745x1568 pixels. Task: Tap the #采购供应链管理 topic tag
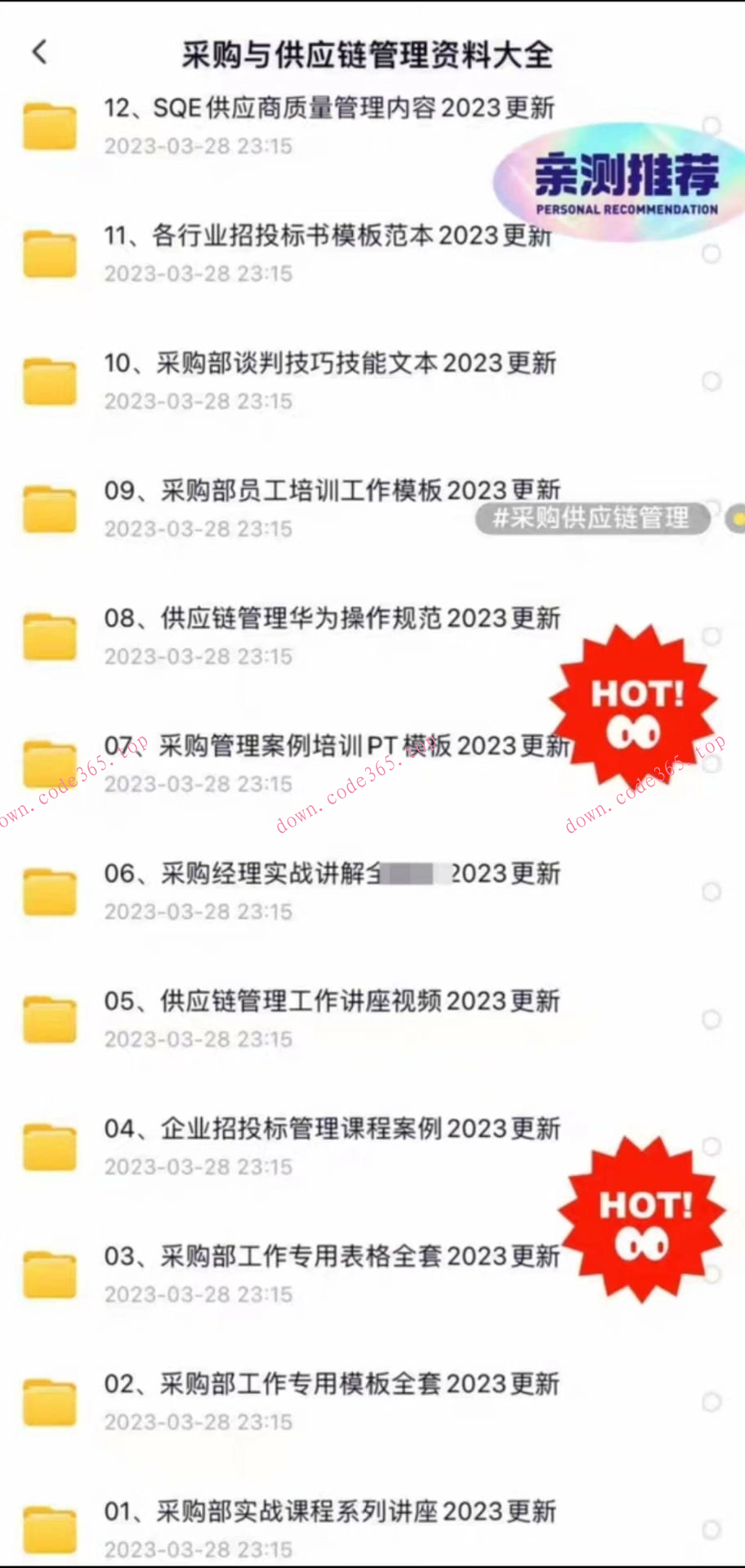click(x=594, y=517)
